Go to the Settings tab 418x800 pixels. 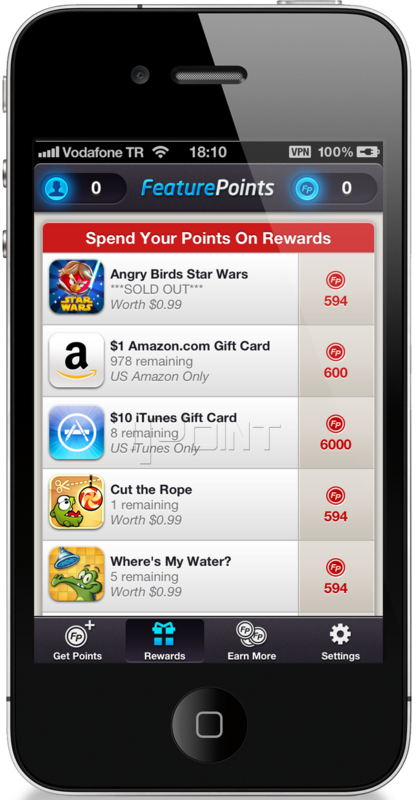point(340,641)
